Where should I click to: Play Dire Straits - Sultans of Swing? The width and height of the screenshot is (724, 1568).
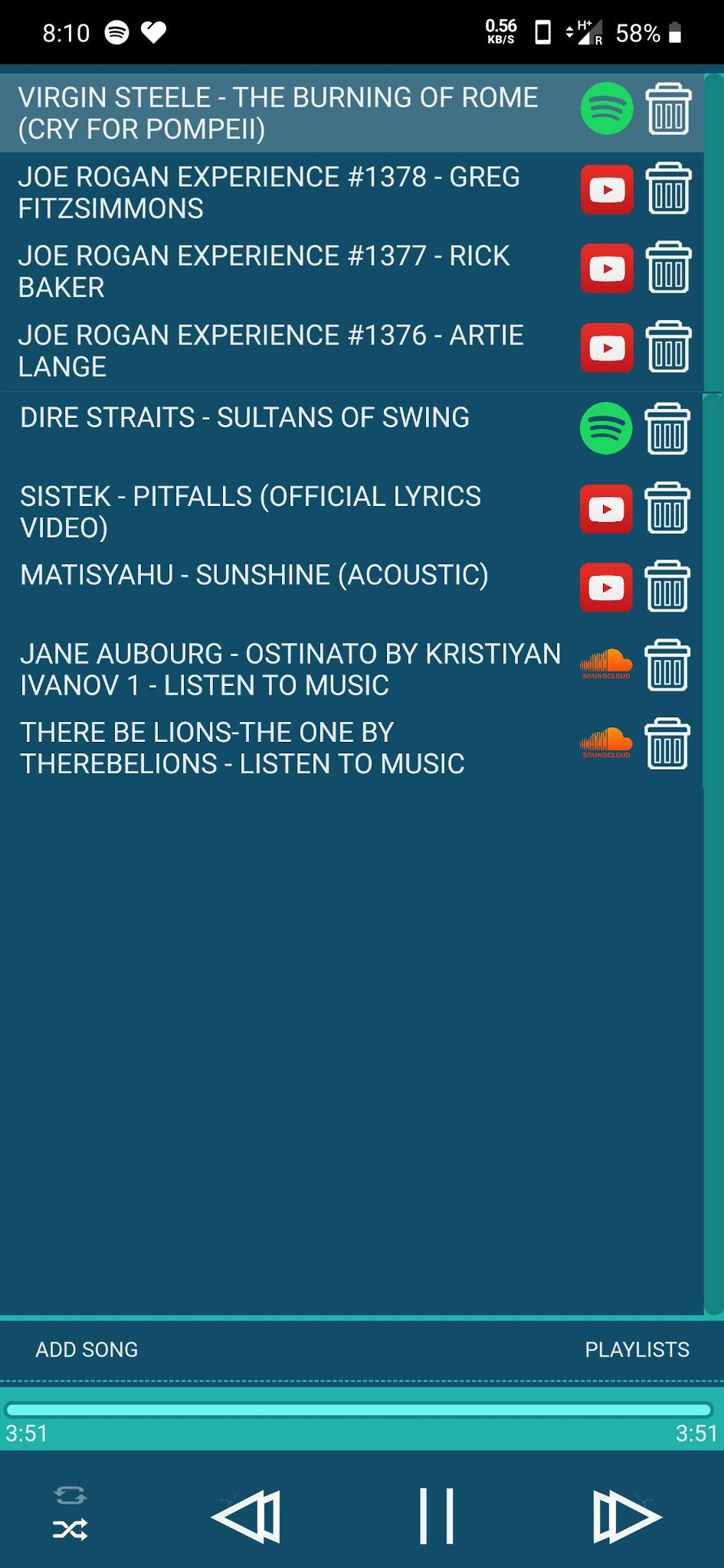244,418
